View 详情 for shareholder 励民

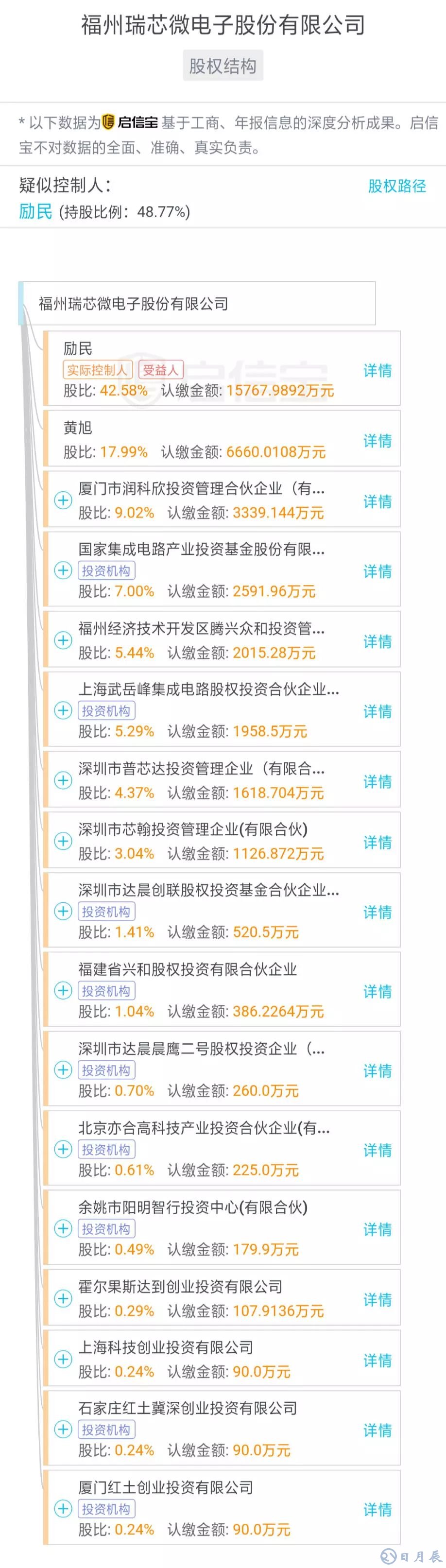pyautogui.click(x=377, y=370)
